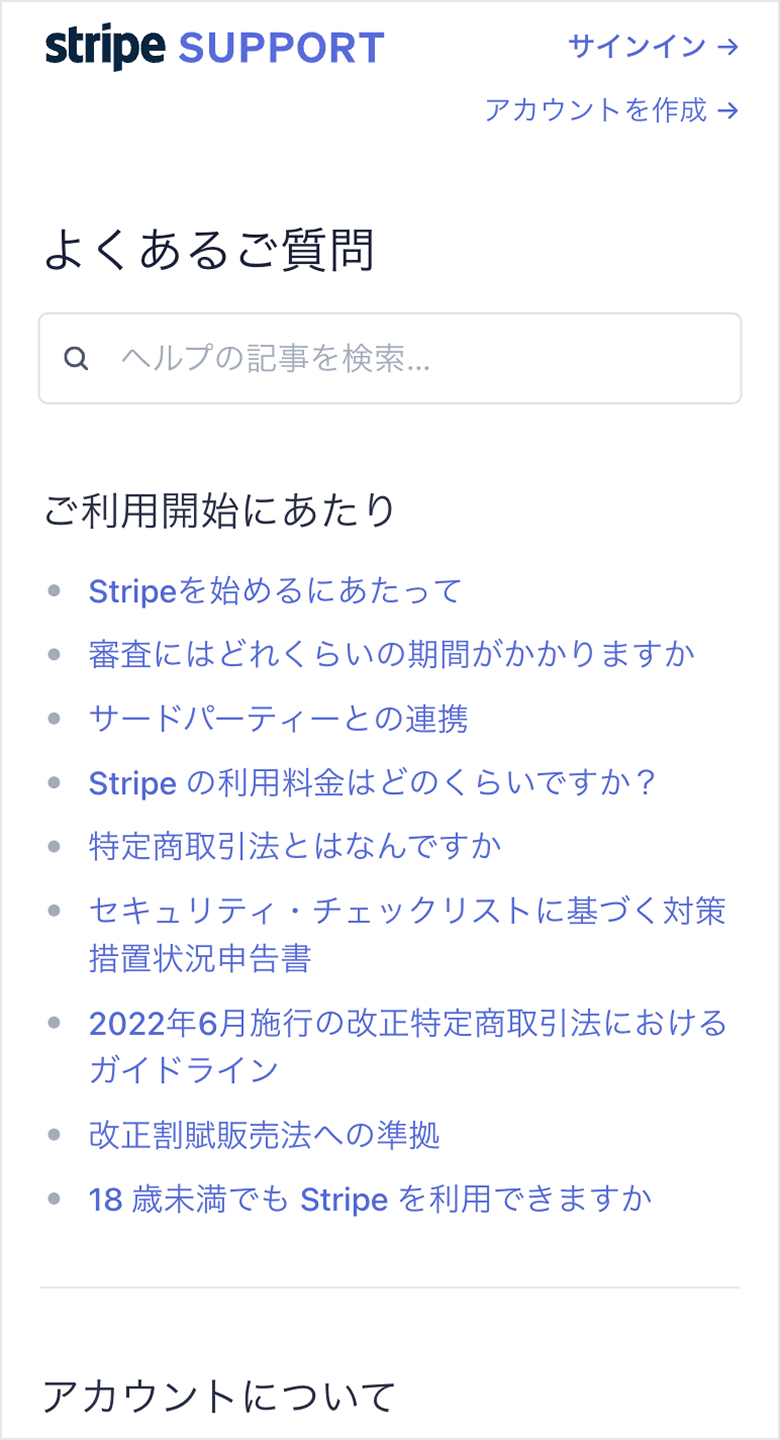Open 特定商取引法とはなんですか article
780x1440 pixels.
[x=295, y=845]
